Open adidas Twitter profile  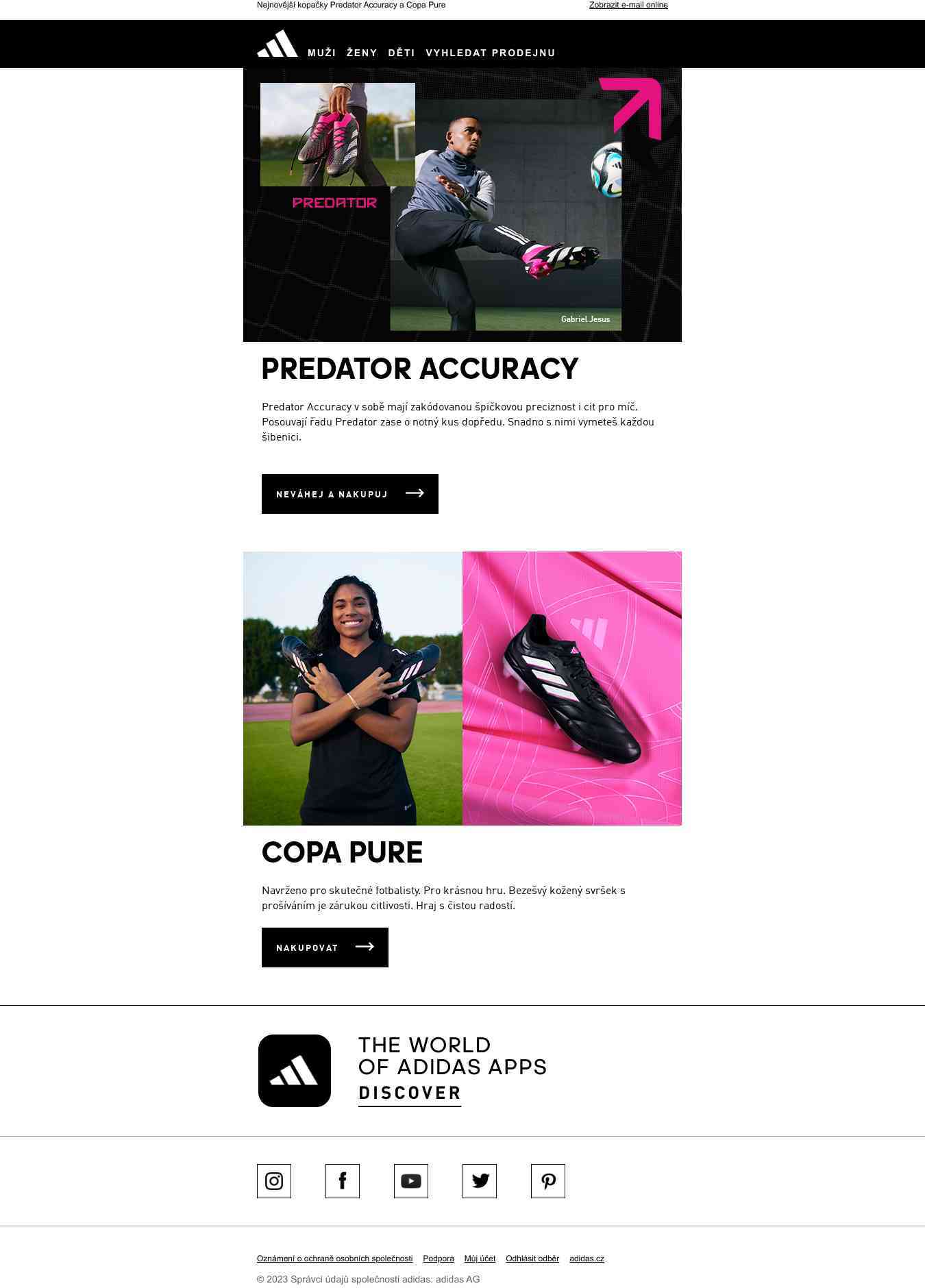coord(480,1181)
